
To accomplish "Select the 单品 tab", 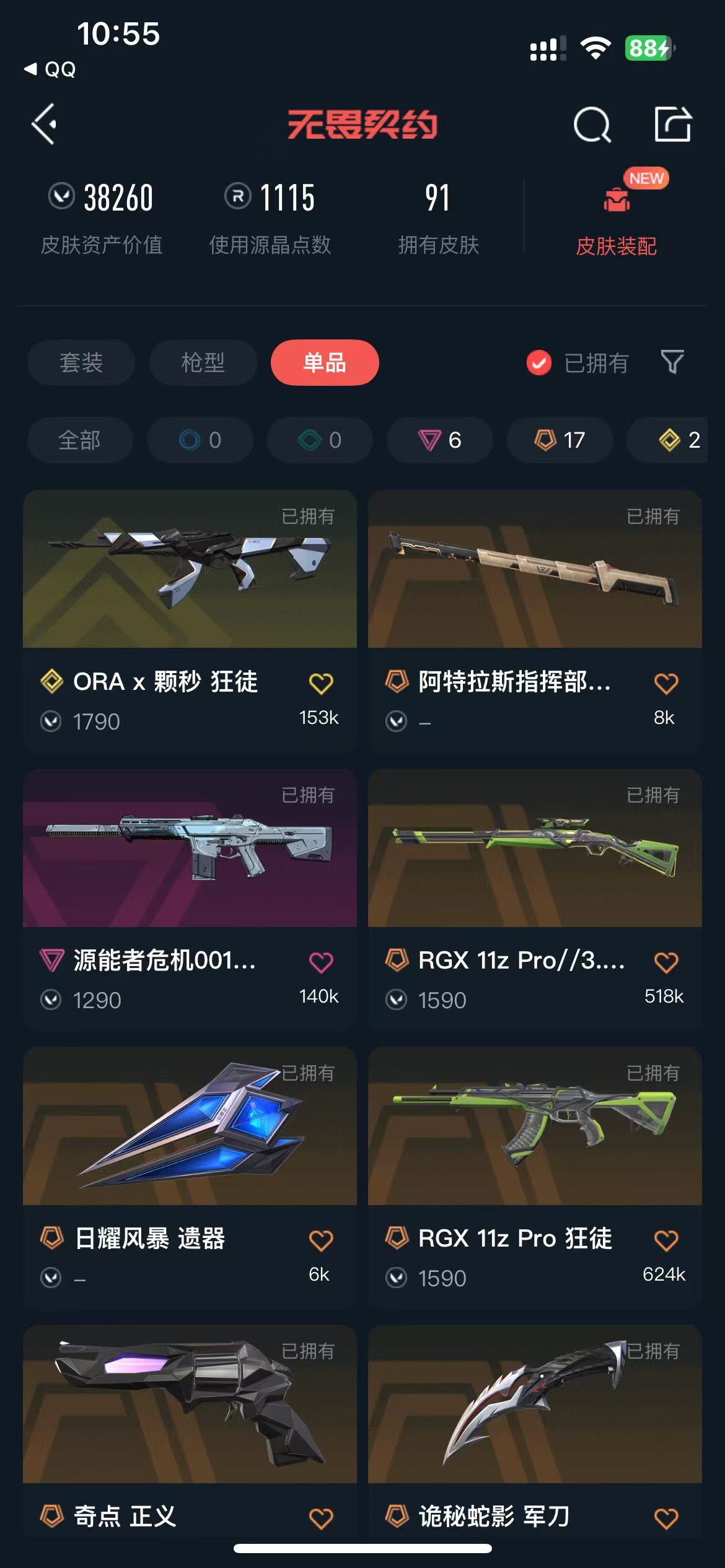I will [x=325, y=362].
